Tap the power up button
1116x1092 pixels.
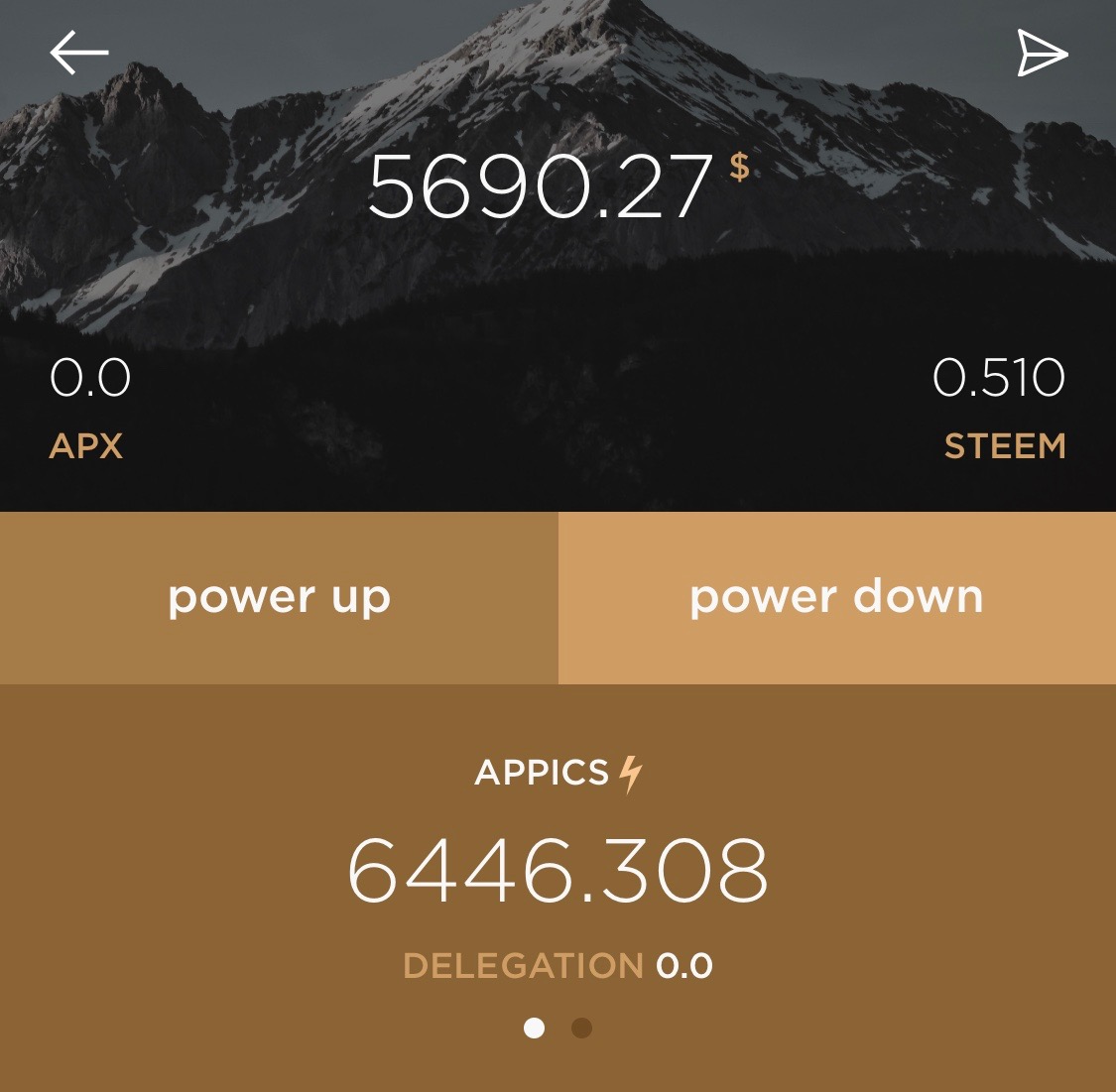click(279, 598)
